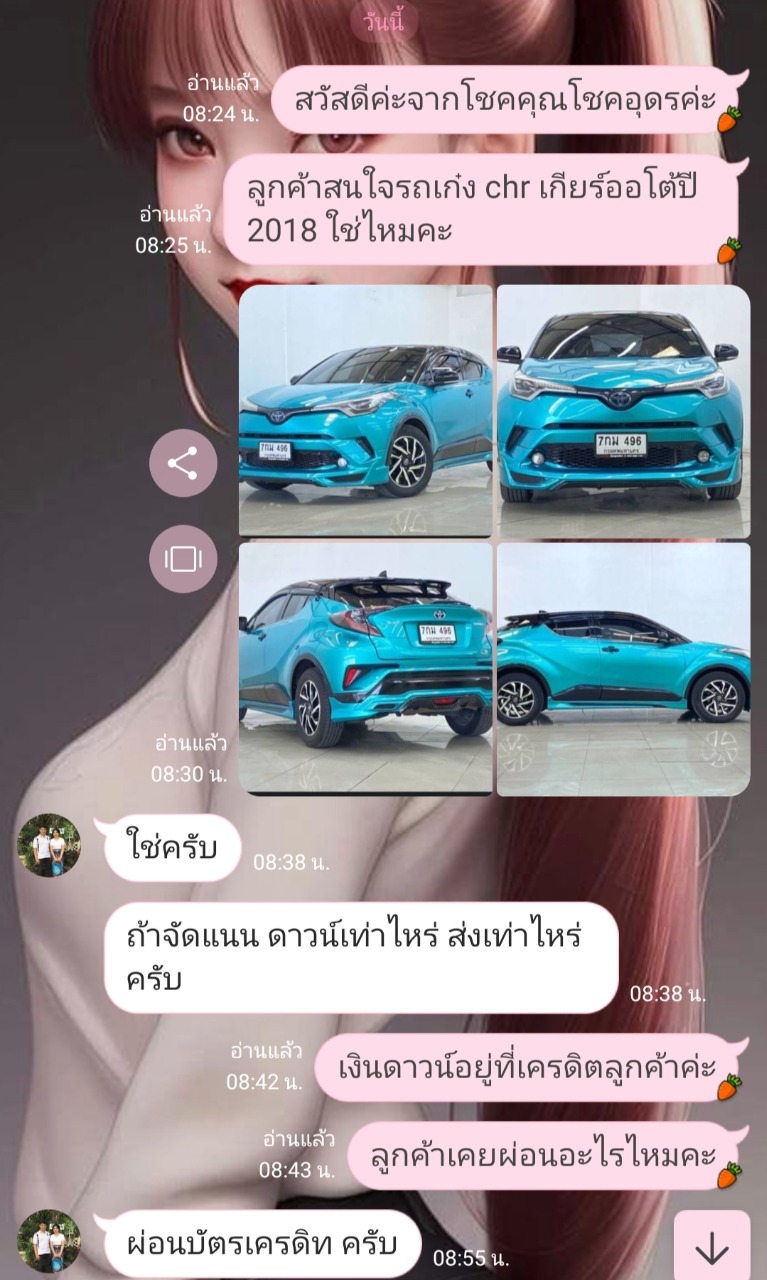Open the sender's avatar next to ผ่อนบัตรเครดิท ครับ

48,1241
